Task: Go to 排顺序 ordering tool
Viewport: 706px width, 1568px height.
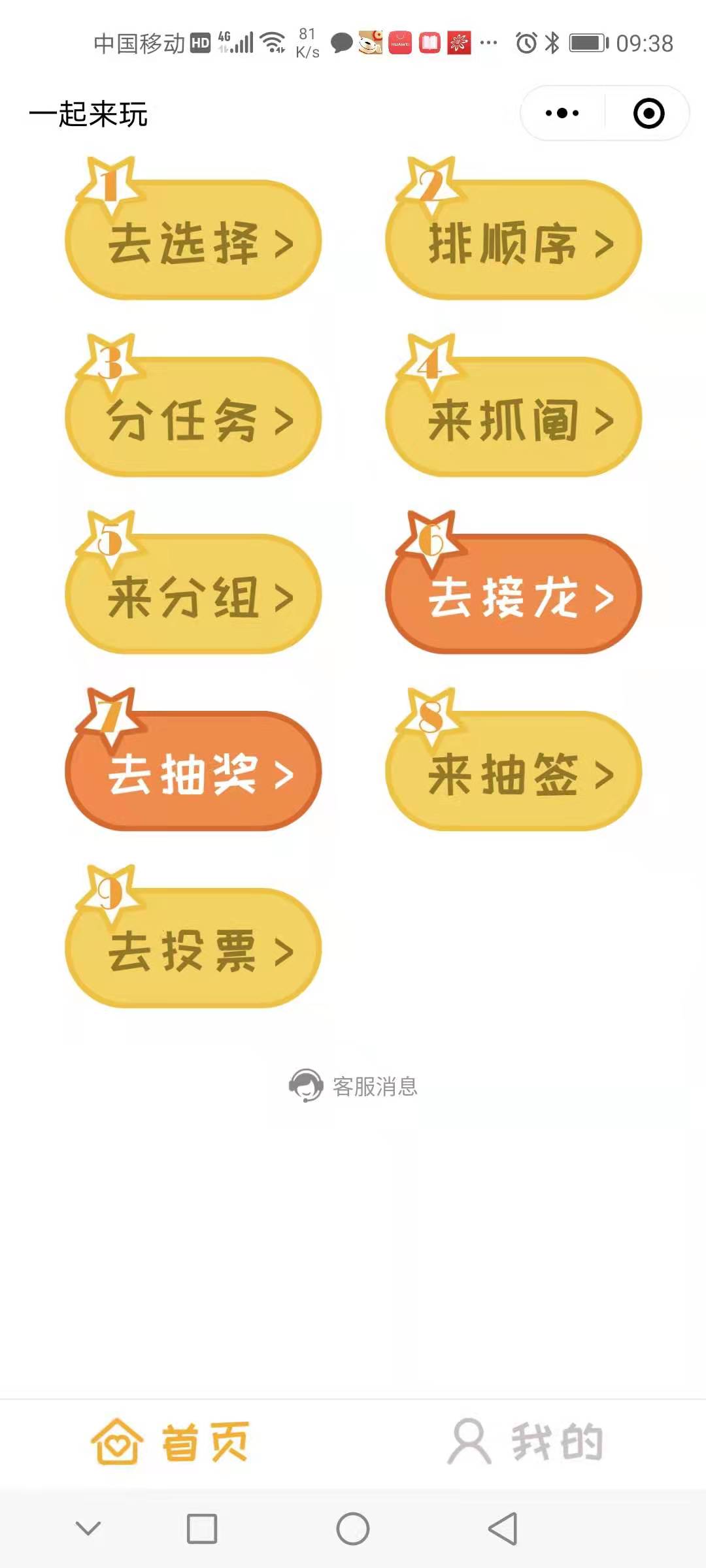Action: click(x=514, y=240)
